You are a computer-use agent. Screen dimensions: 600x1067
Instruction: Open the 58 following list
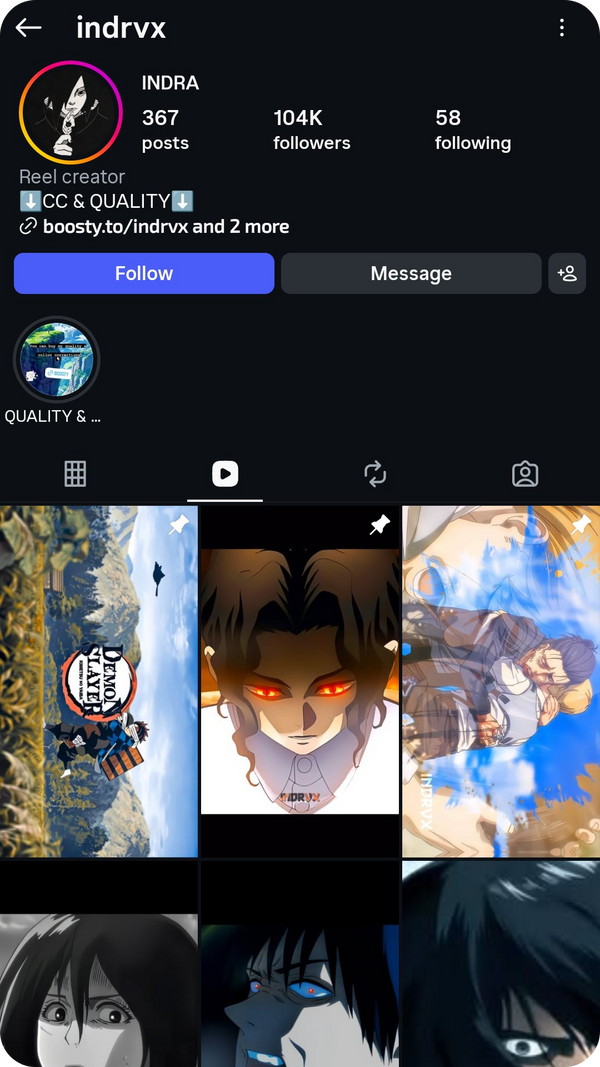(x=472, y=130)
